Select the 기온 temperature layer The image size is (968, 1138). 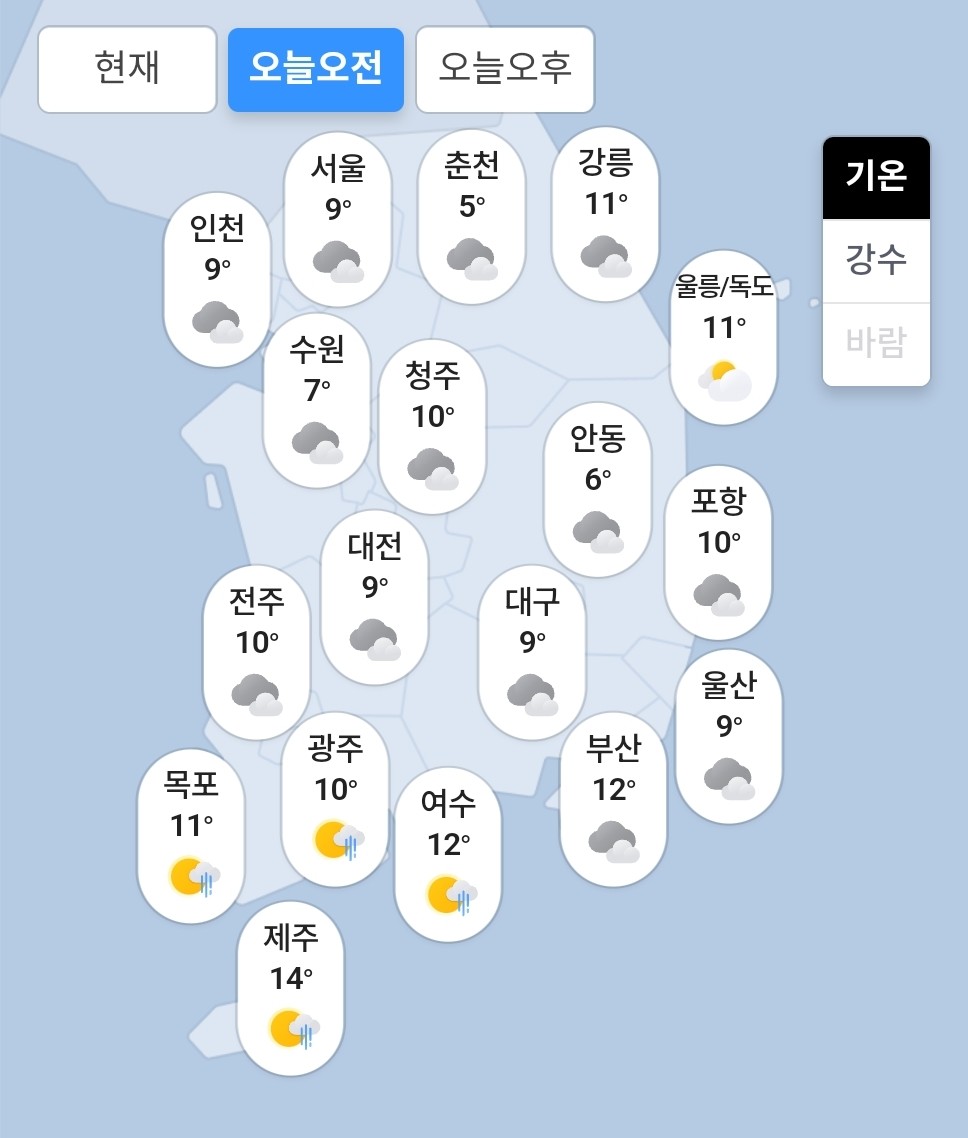point(876,177)
